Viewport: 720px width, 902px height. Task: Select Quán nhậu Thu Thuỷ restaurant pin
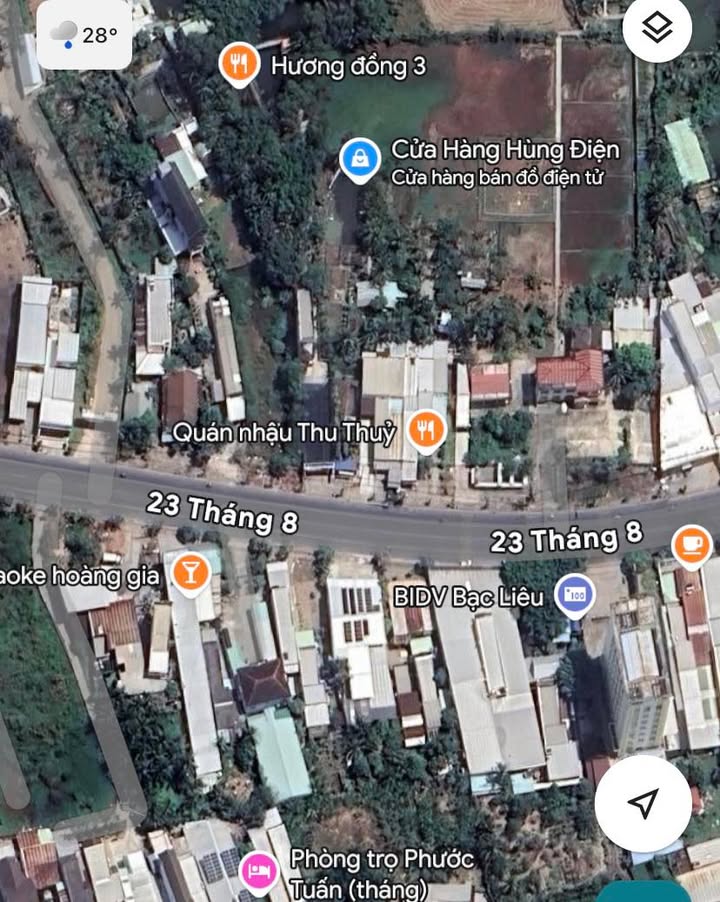tap(427, 431)
